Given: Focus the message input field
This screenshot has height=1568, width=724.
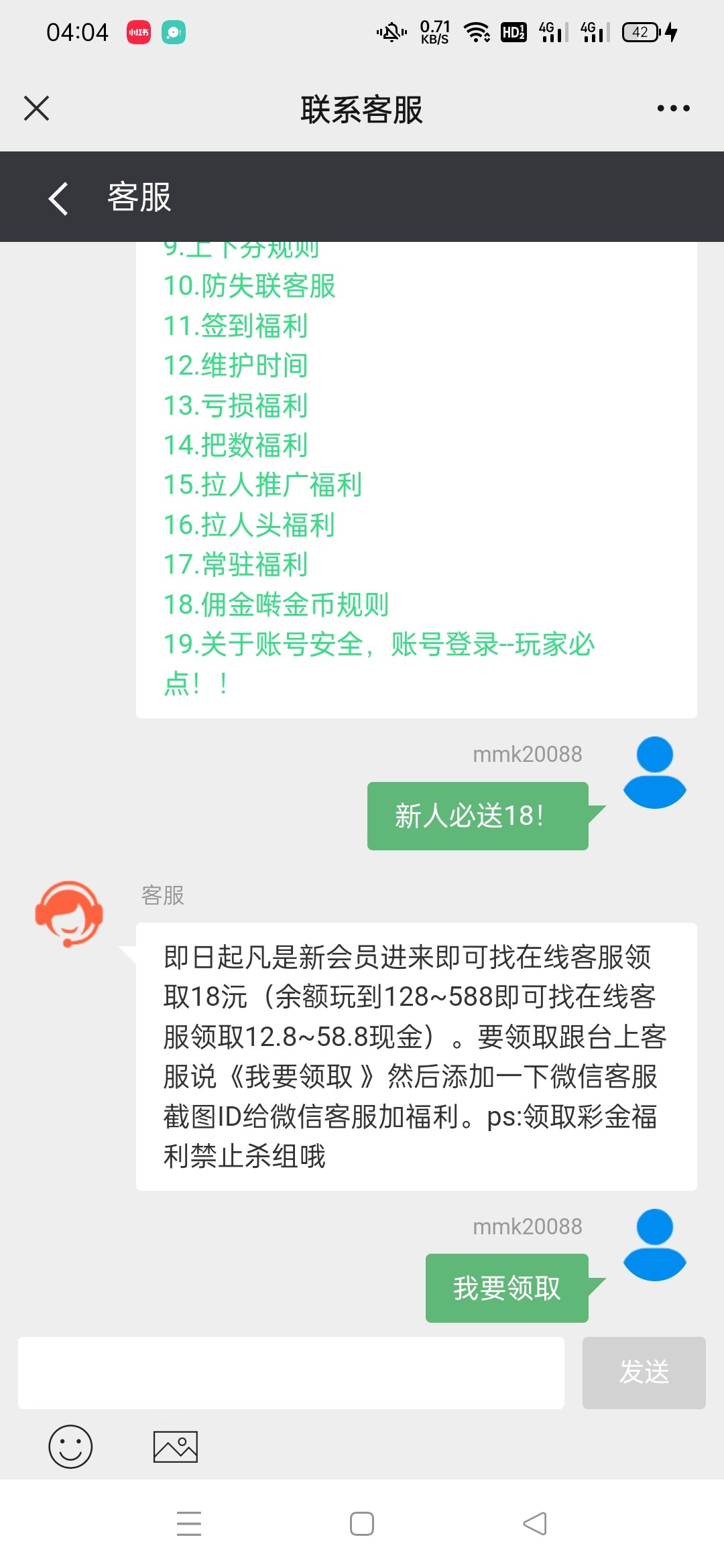Looking at the screenshot, I should tap(291, 1372).
